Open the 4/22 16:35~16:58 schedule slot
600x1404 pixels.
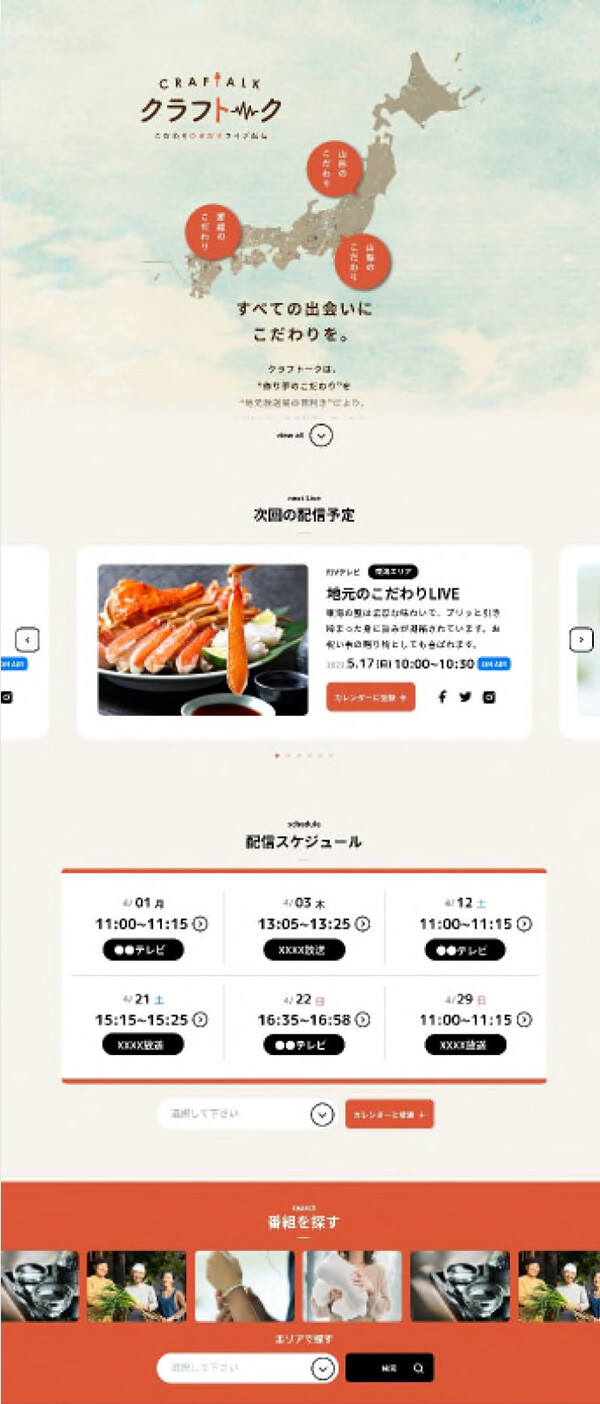tap(363, 1020)
